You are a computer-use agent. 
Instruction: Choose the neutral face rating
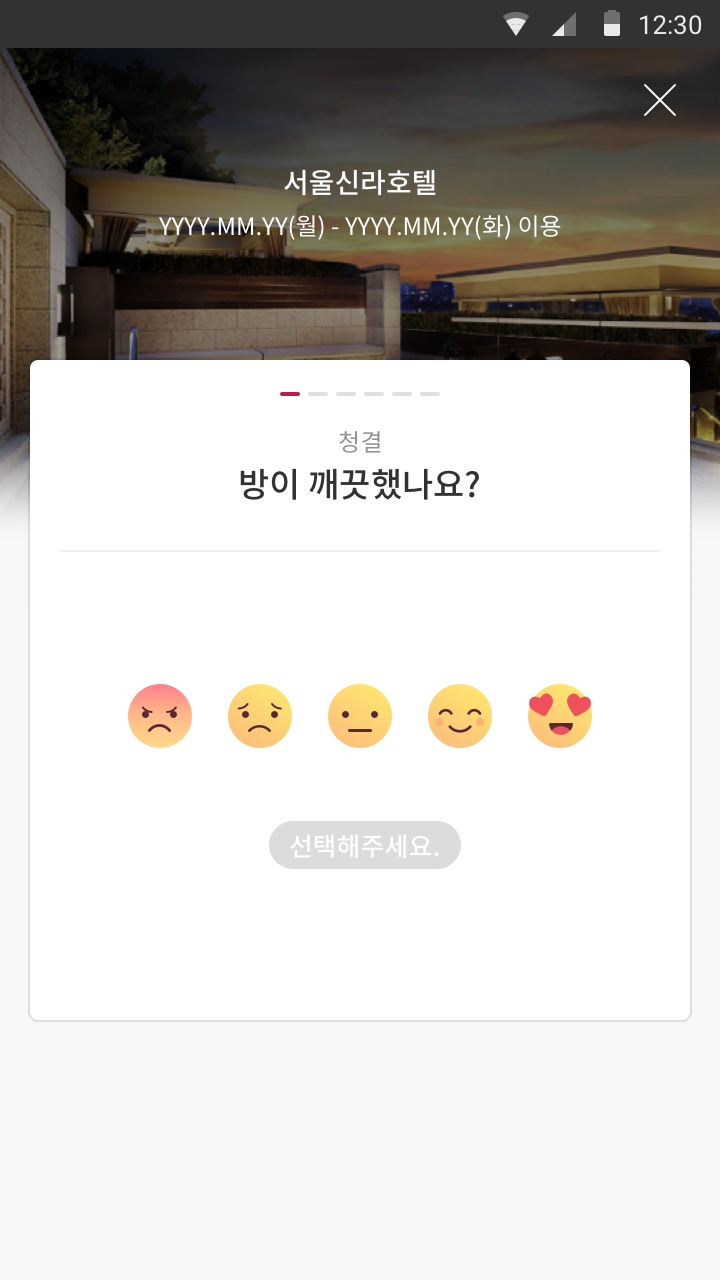(x=360, y=716)
